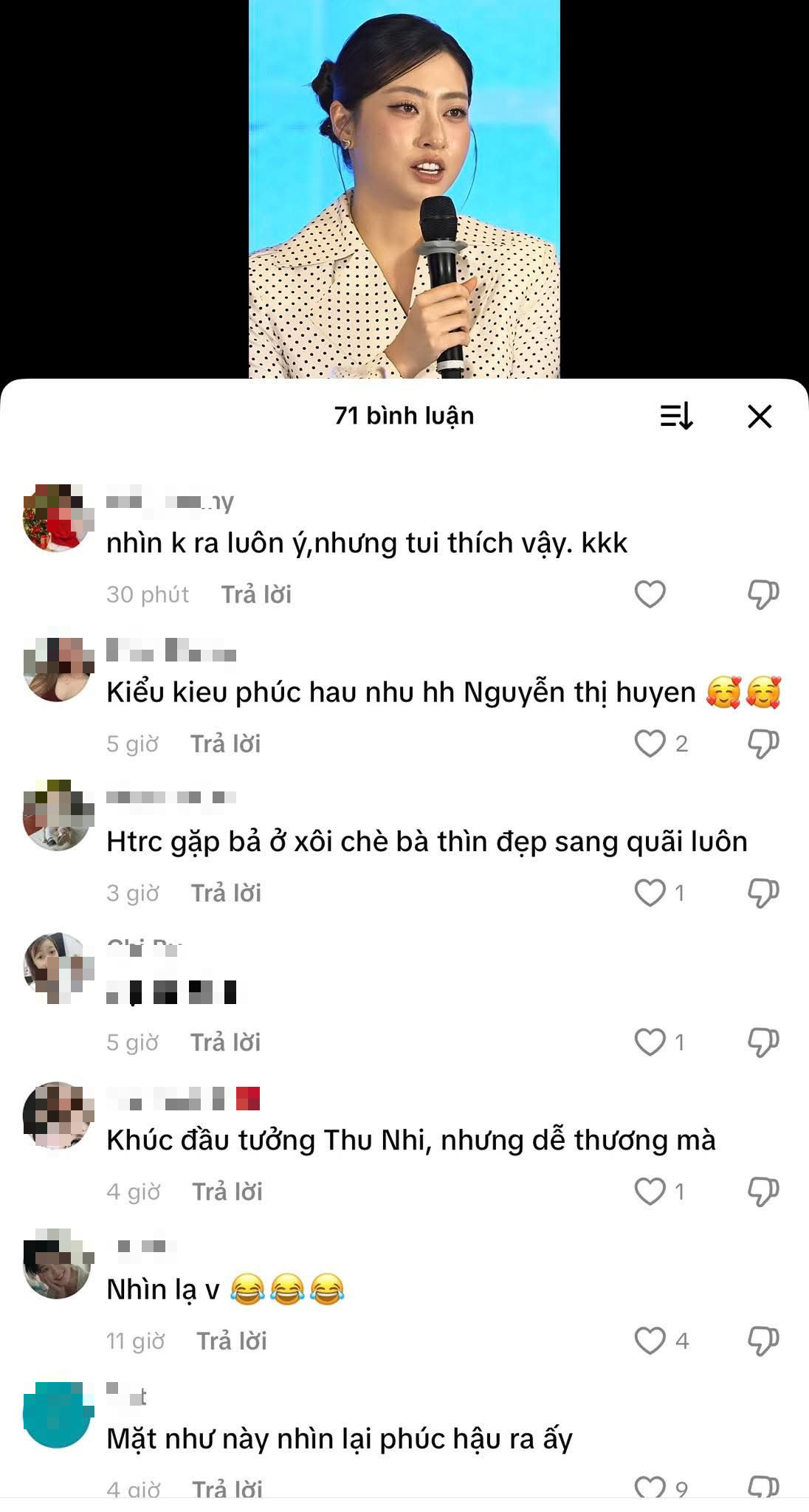
Task: Reply to the 'nhìn k ra luôn ý' comment
Action: click(256, 594)
